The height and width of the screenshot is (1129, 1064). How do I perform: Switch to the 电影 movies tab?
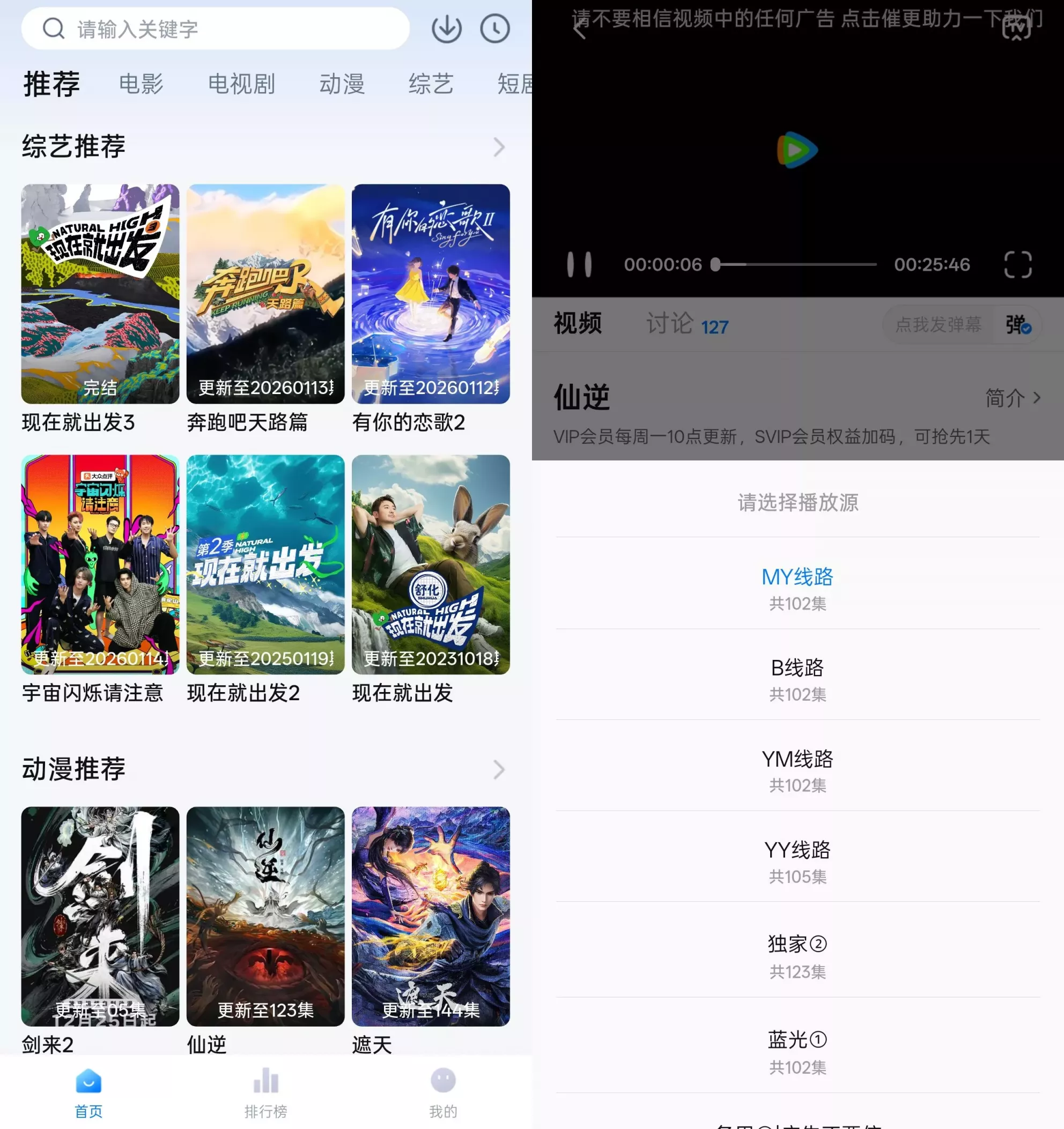pos(141,84)
